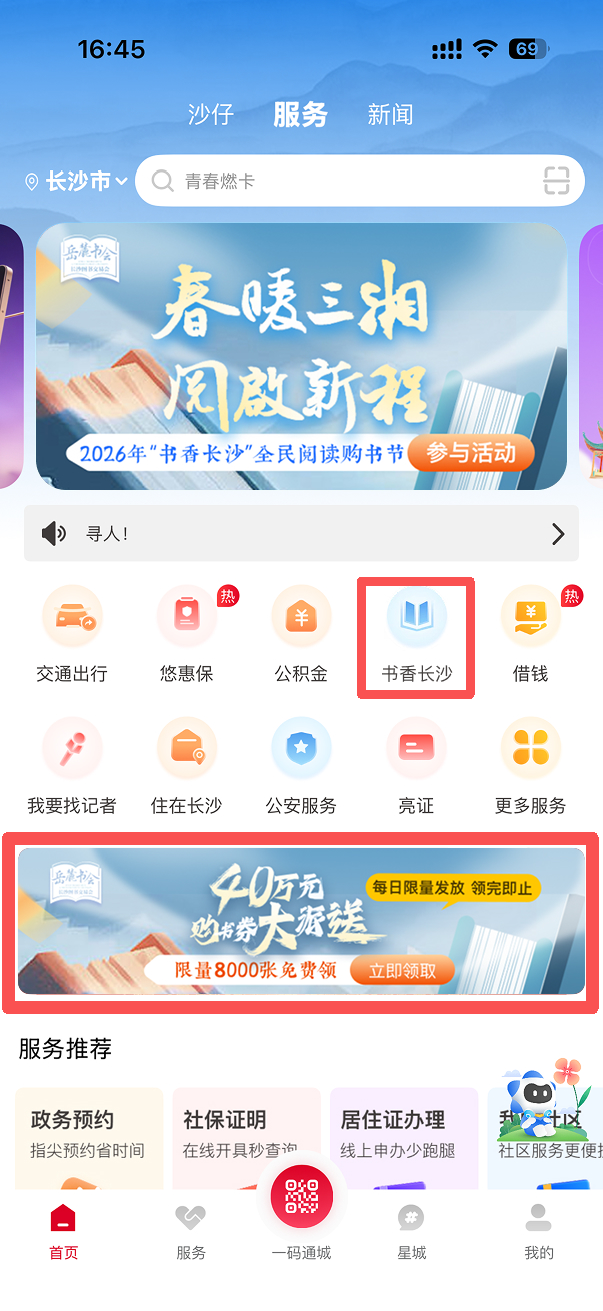This screenshot has width=603, height=1311.
Task: Switch to the 沙仔 top tab
Action: pos(210,115)
